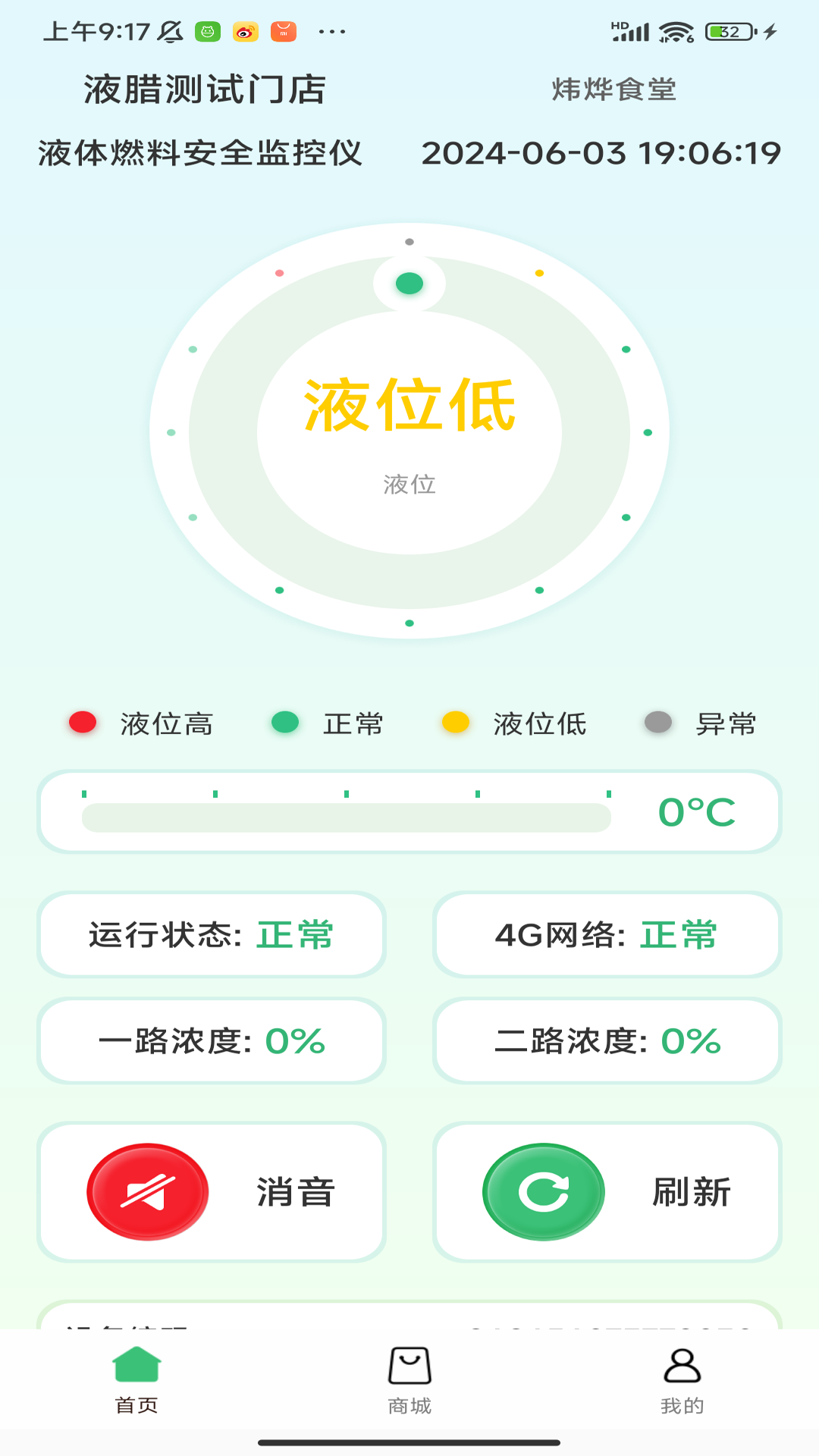This screenshot has height=1456, width=819.
Task: Select the 液位高 red legend dot
Action: 81,724
